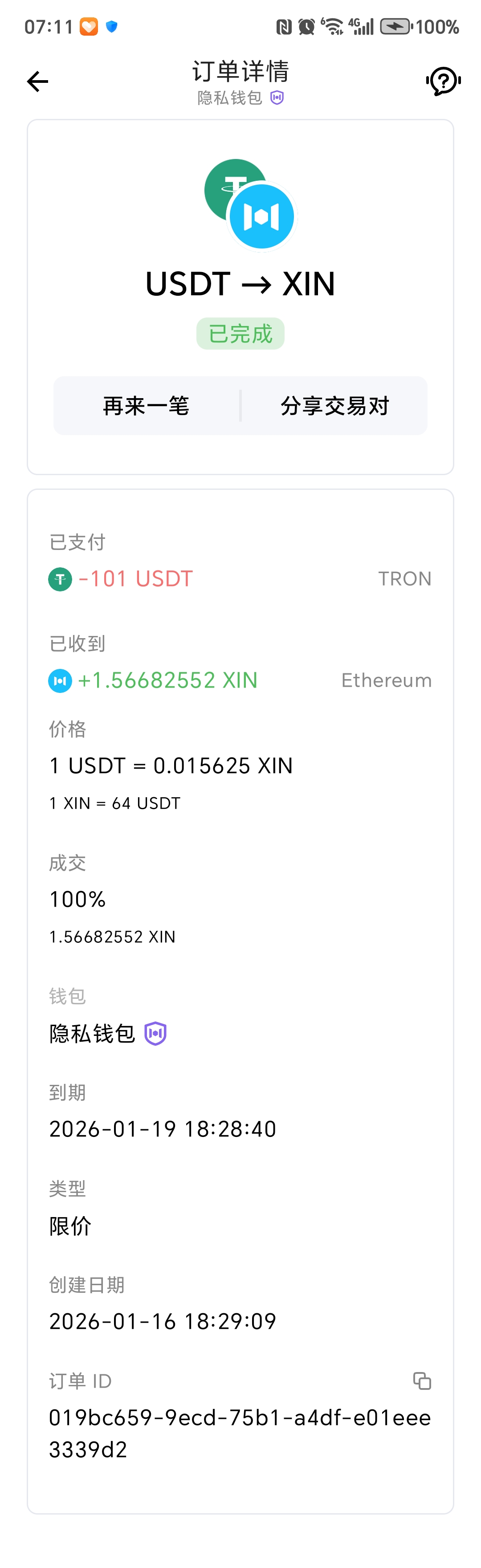Screen dimensions: 481x1568
Task: Tap the 分享交易对 button
Action: pyautogui.click(x=335, y=406)
